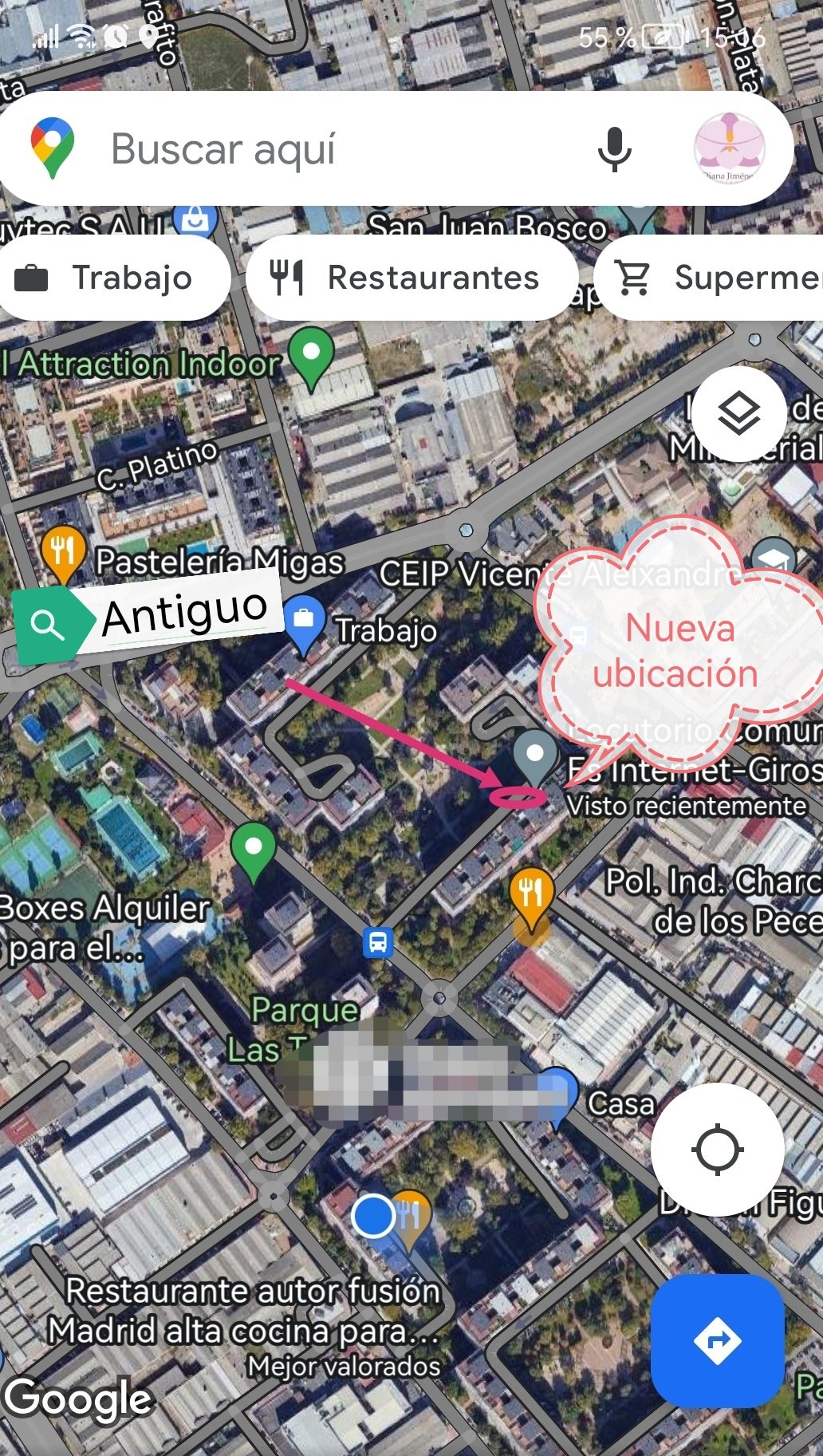
Task: Tap the blue directions button
Action: click(717, 1340)
